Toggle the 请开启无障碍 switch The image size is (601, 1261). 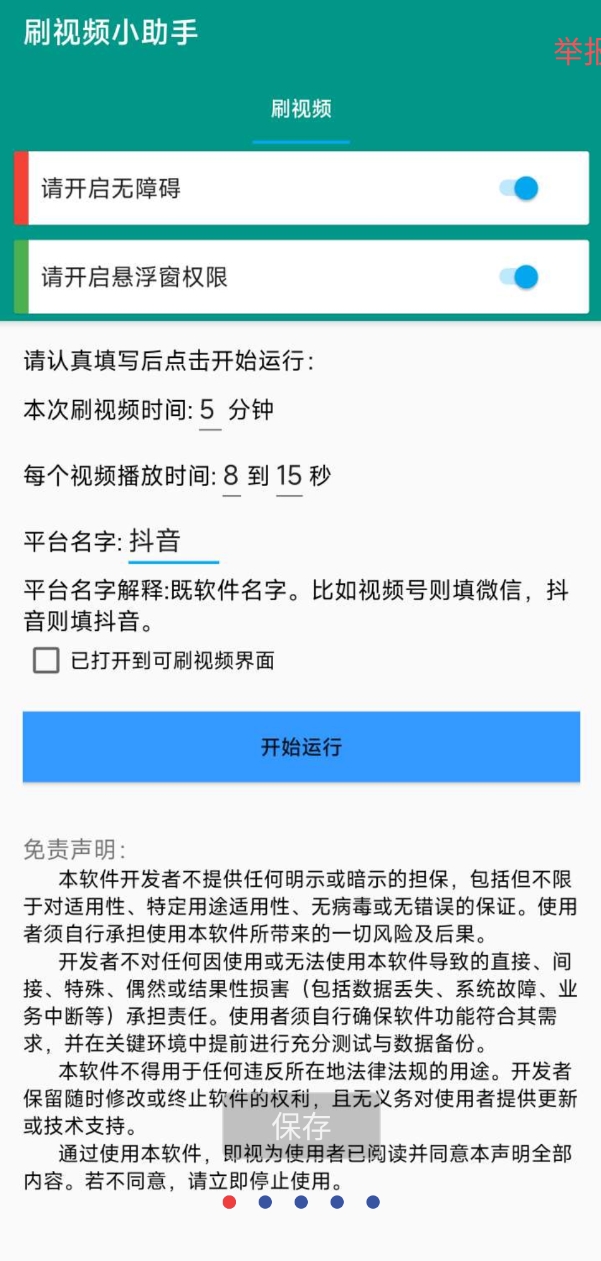[x=518, y=188]
